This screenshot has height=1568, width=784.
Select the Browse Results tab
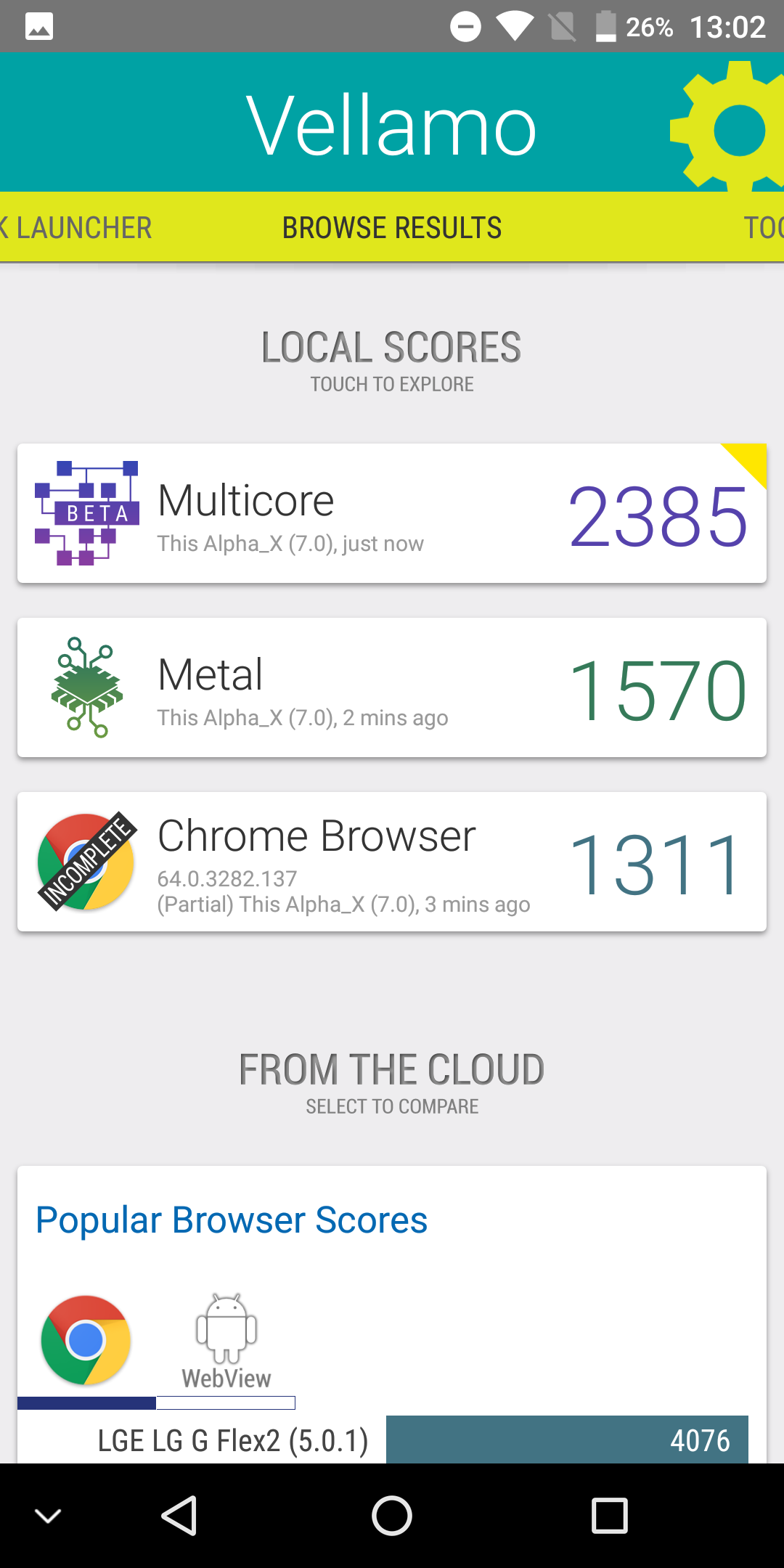pos(392,228)
